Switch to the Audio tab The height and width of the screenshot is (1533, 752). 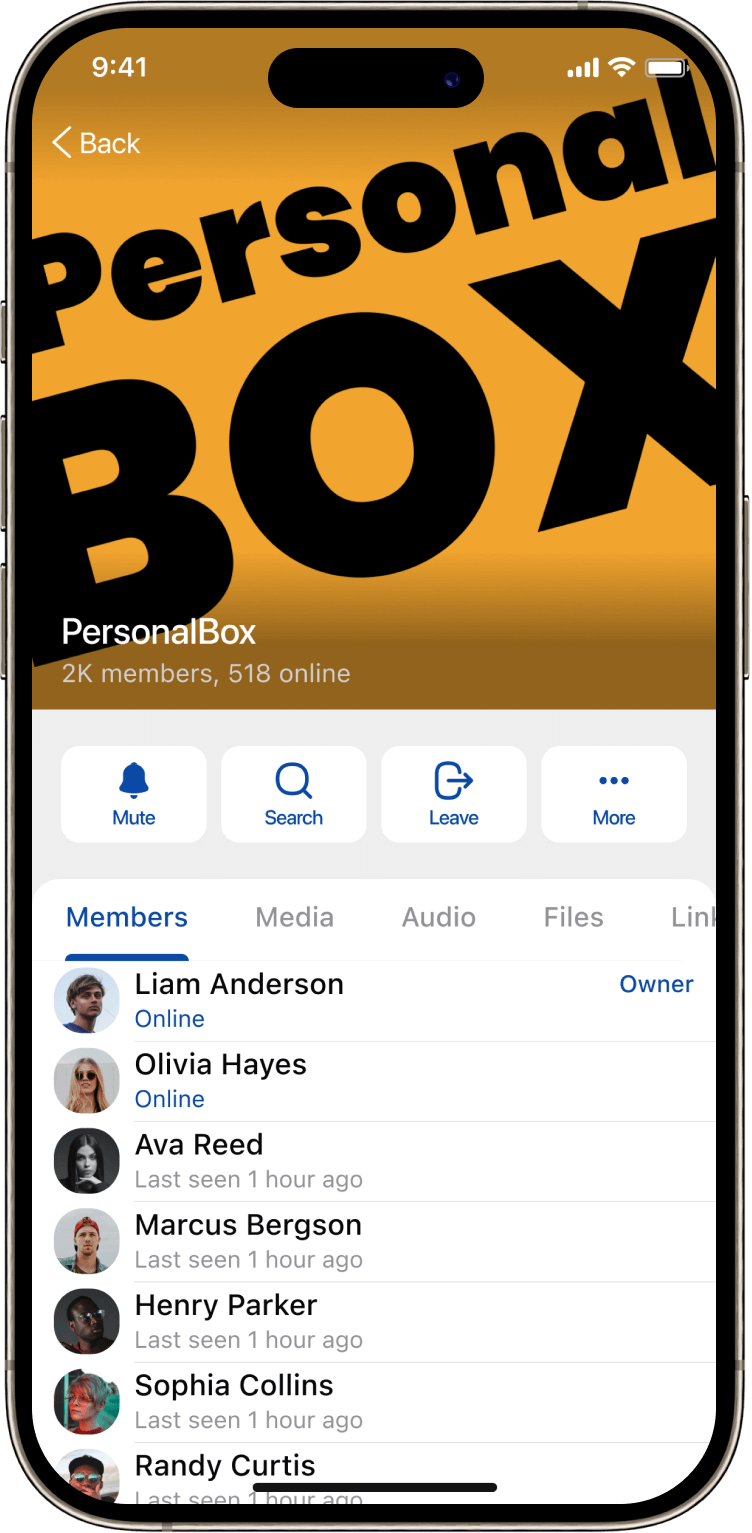pyautogui.click(x=438, y=917)
